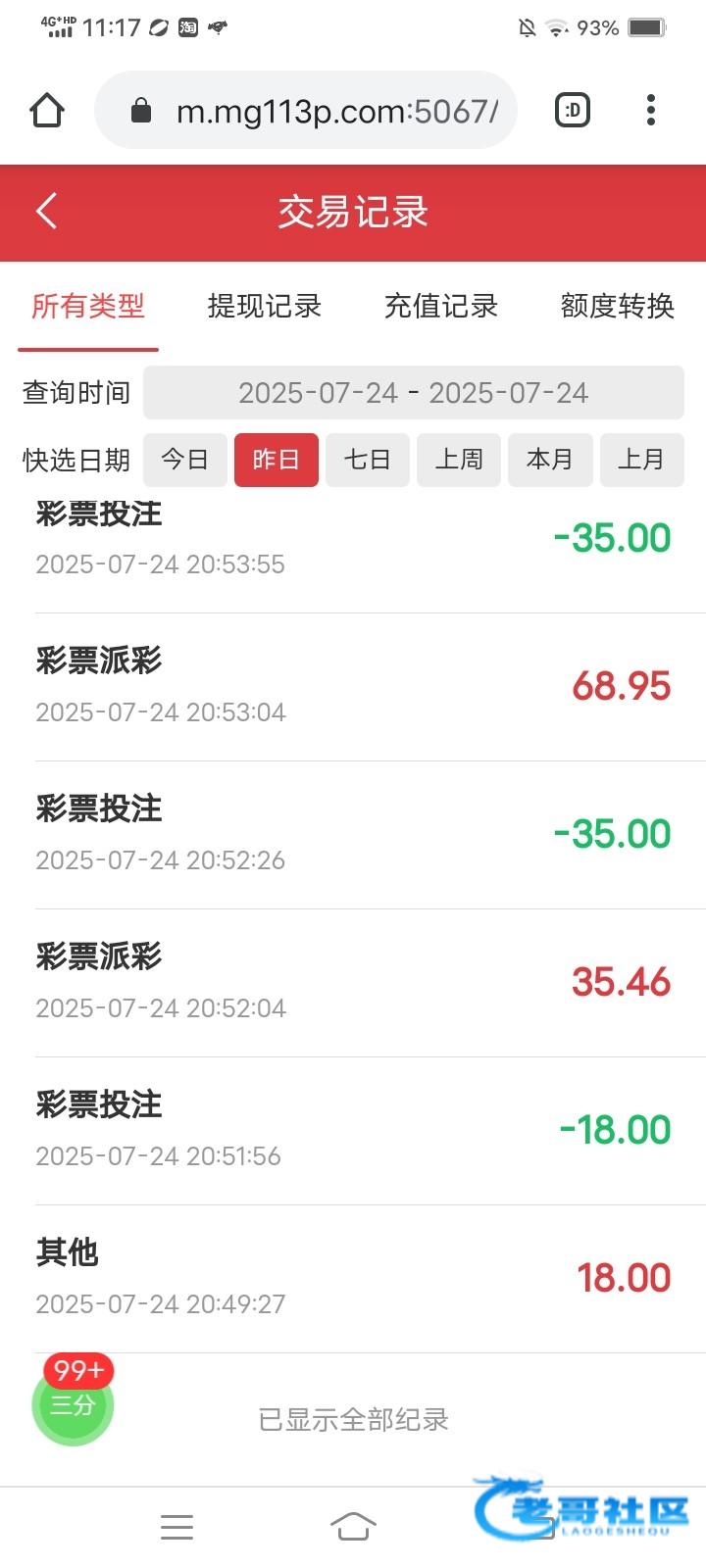Switch to the 充值记录 tab
706x1568 pixels.
click(441, 307)
